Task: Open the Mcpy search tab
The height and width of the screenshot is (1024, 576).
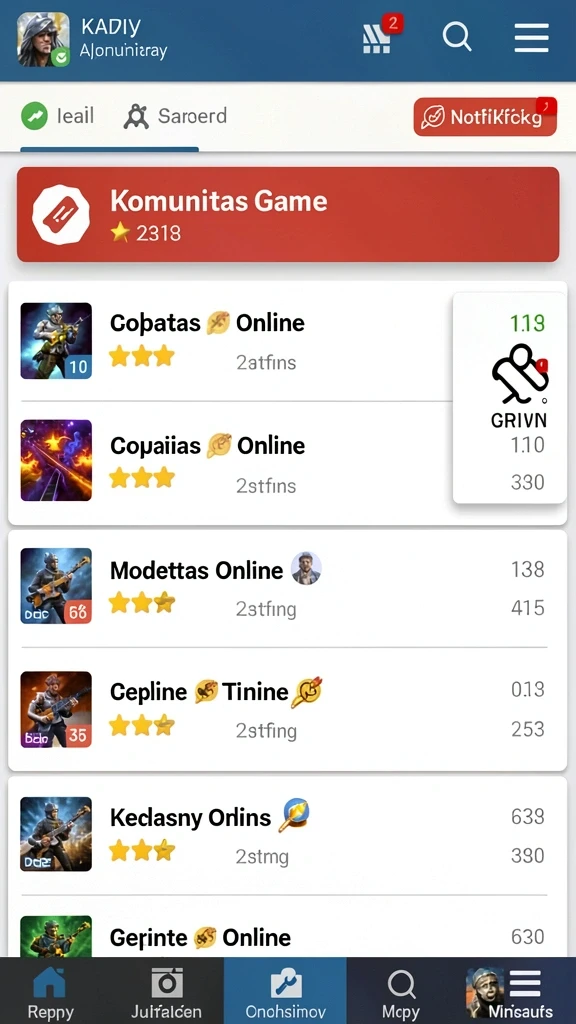Action: (x=400, y=991)
